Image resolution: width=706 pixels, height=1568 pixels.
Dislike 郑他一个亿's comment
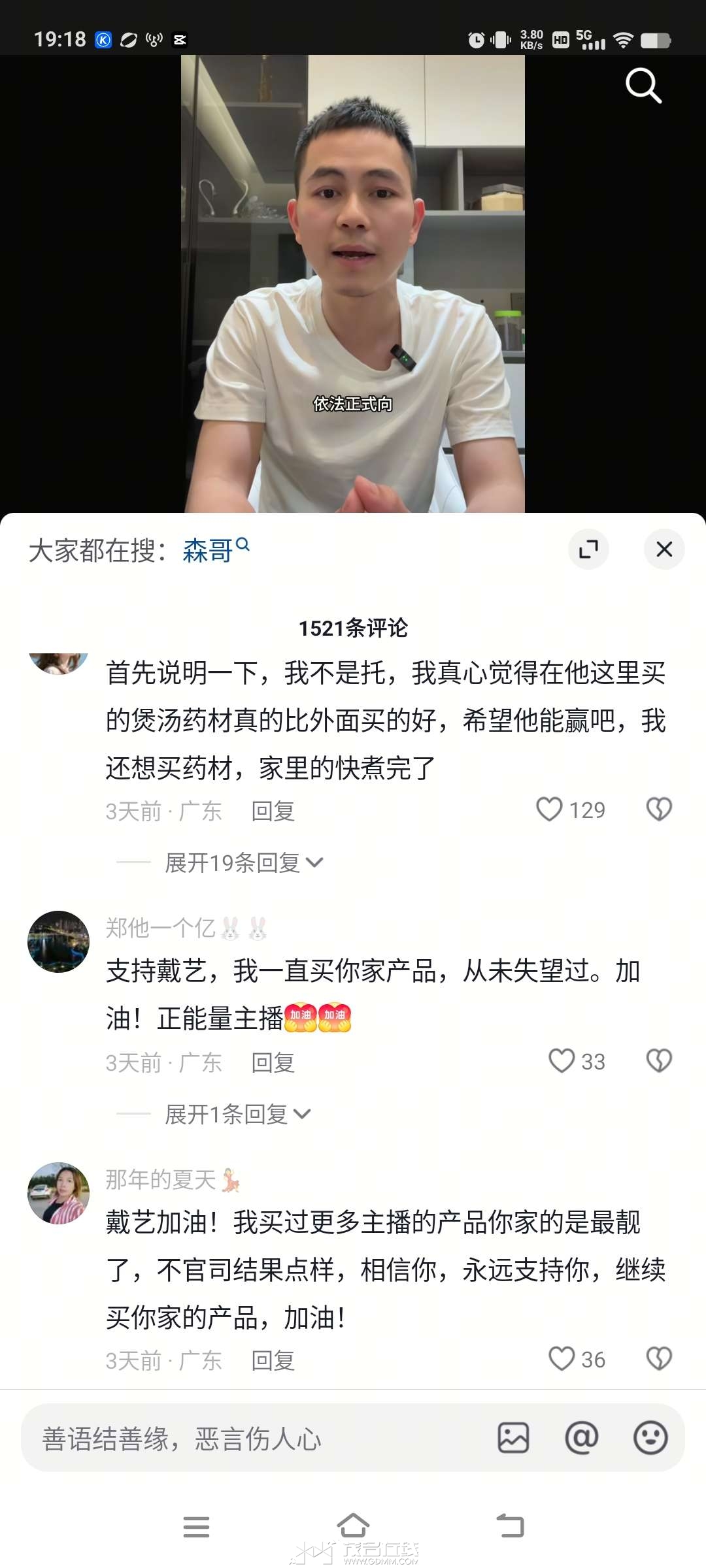click(659, 1061)
